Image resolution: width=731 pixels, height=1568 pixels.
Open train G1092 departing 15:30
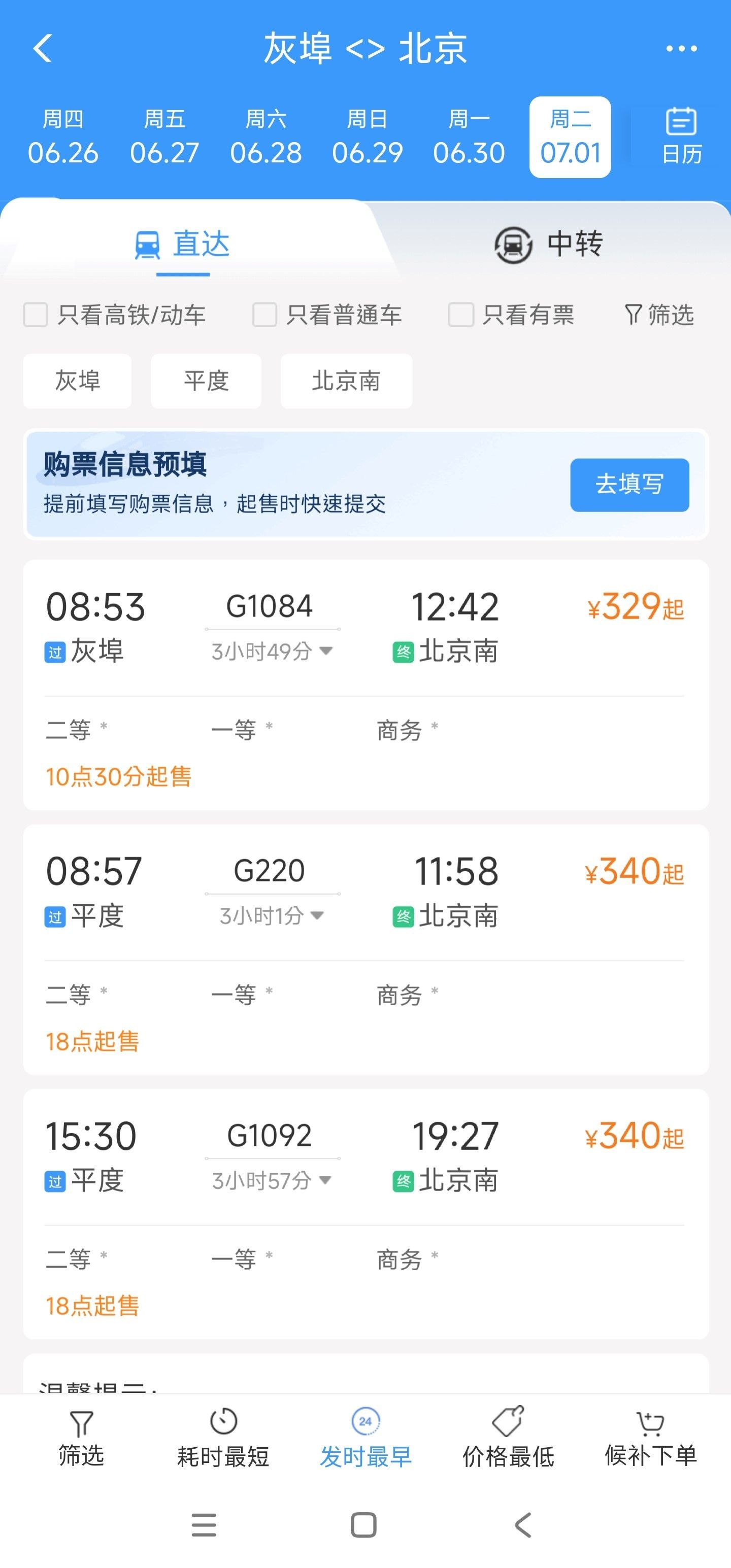(x=365, y=1156)
